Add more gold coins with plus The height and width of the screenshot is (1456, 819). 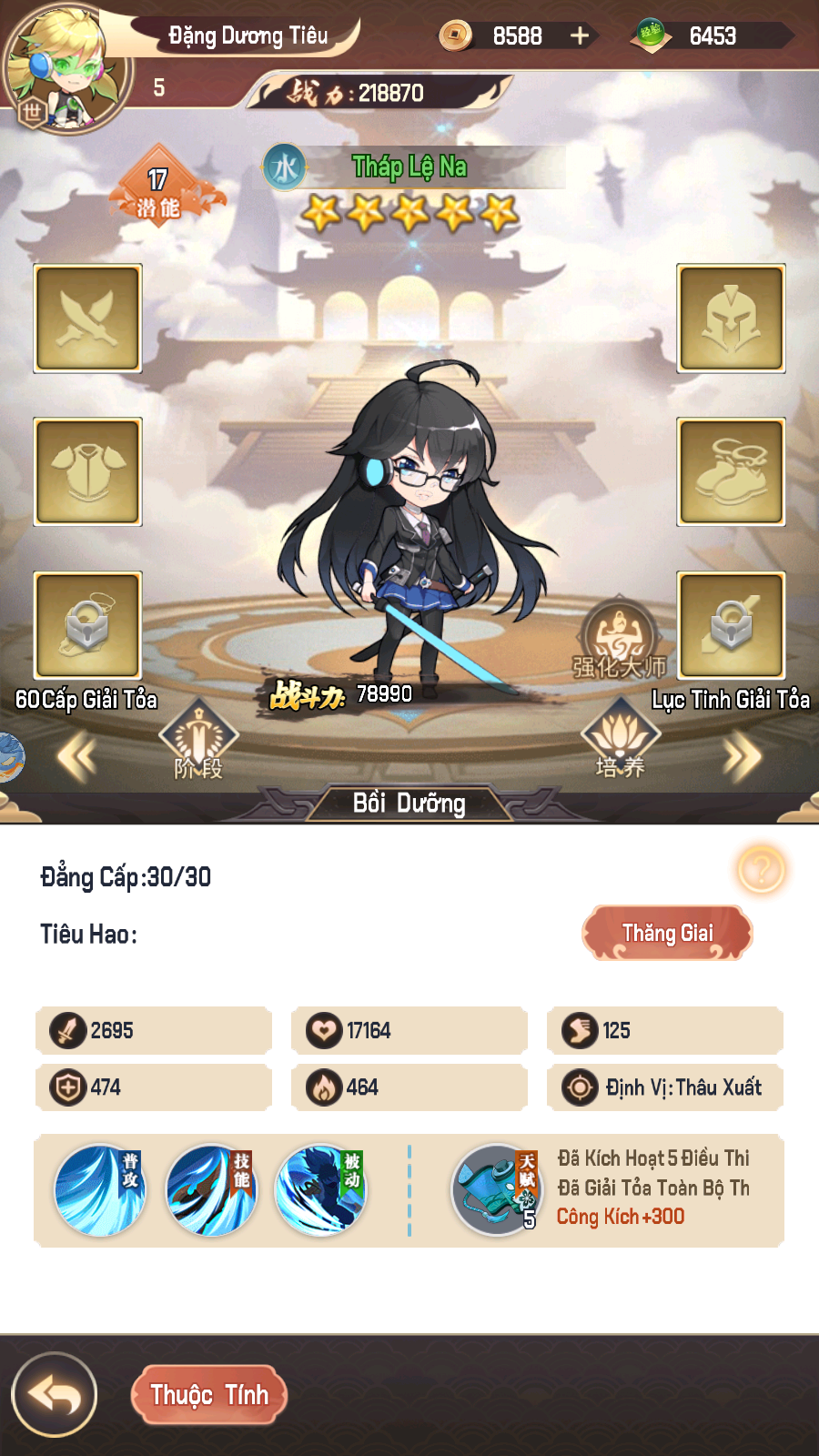[580, 36]
